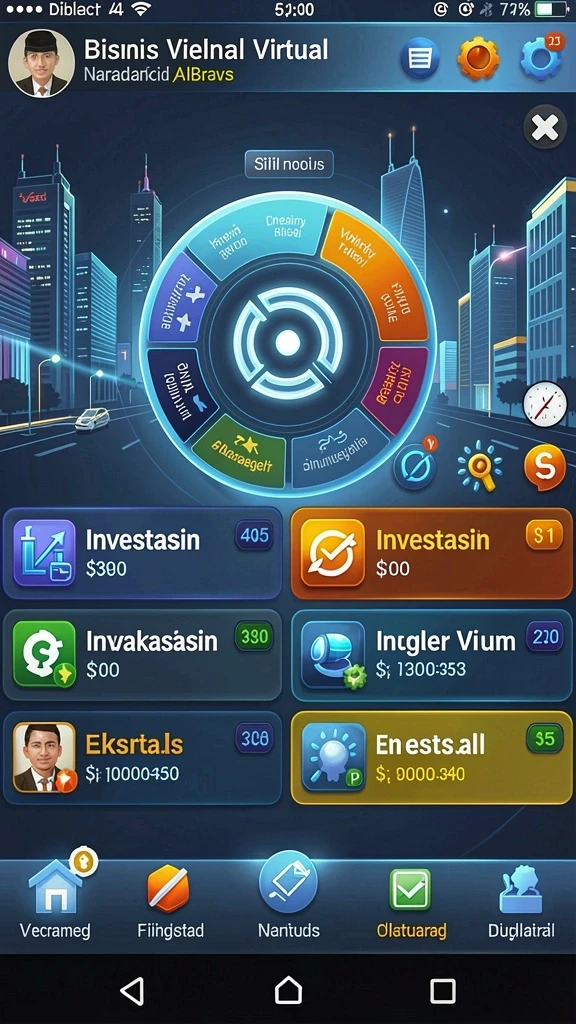The image size is (576, 1024).
Task: Open the Nantuds center tab
Action: tap(288, 898)
